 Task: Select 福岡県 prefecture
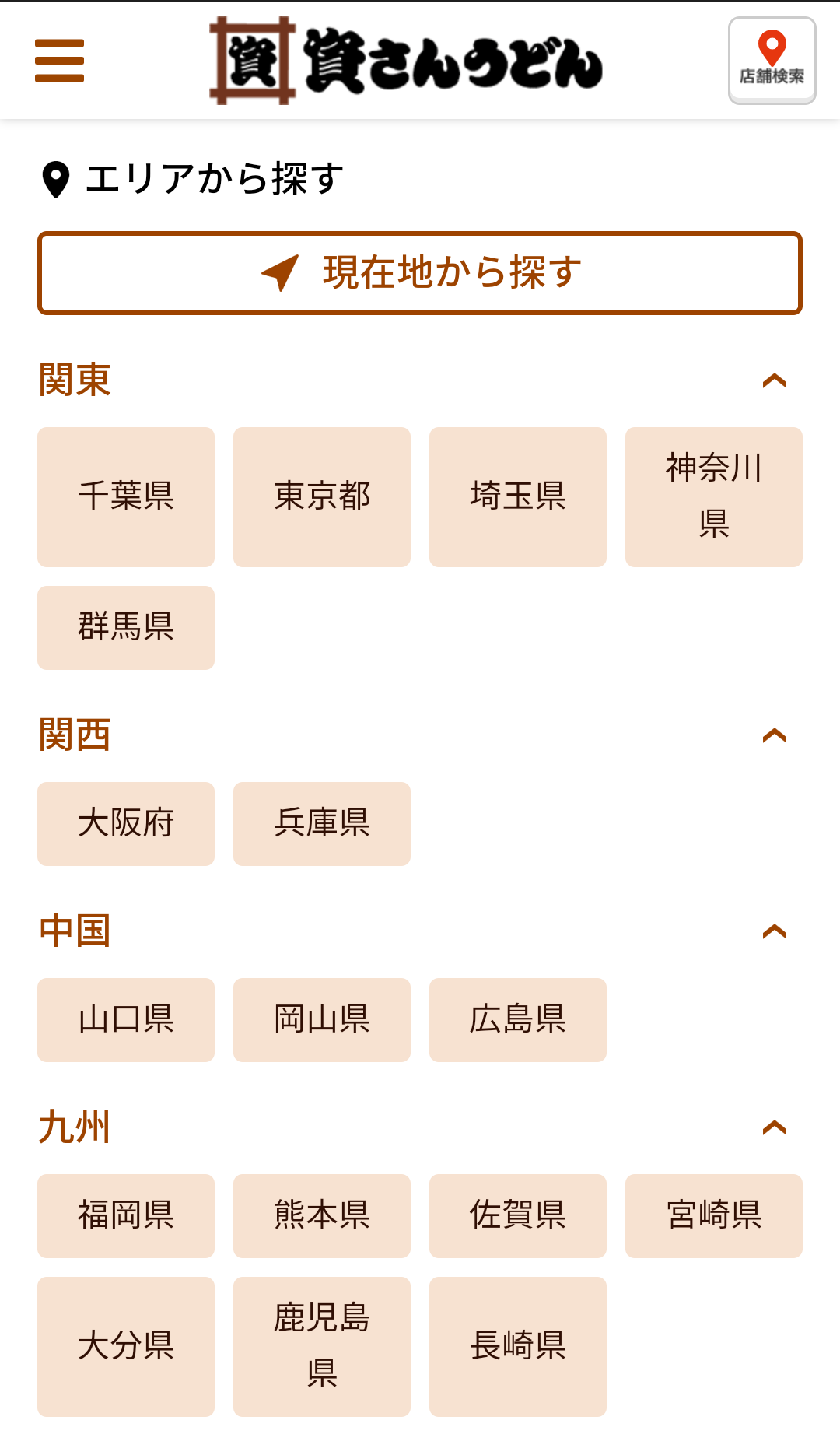pyautogui.click(x=126, y=1215)
